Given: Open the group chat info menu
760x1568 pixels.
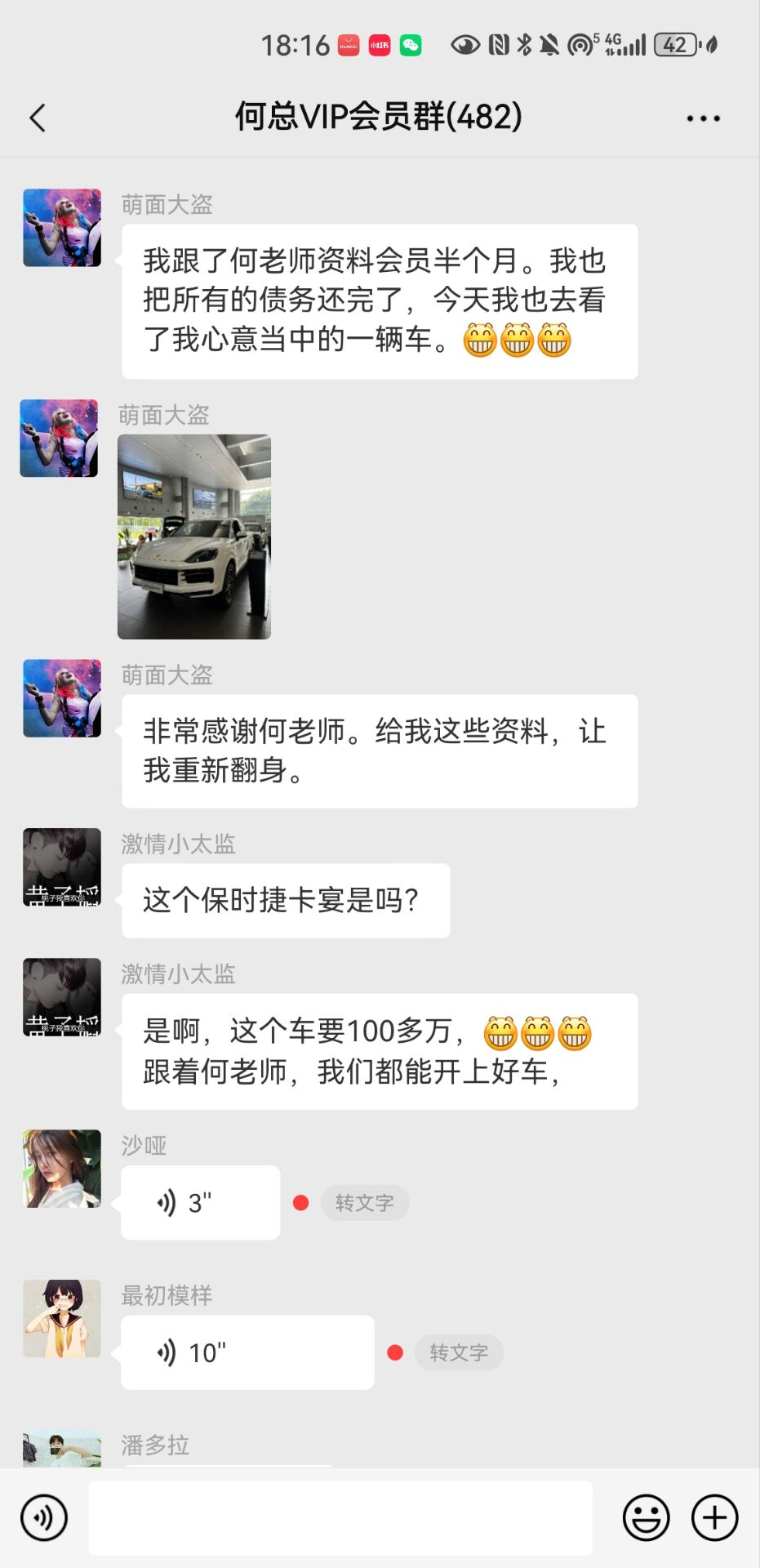Looking at the screenshot, I should coord(703,118).
